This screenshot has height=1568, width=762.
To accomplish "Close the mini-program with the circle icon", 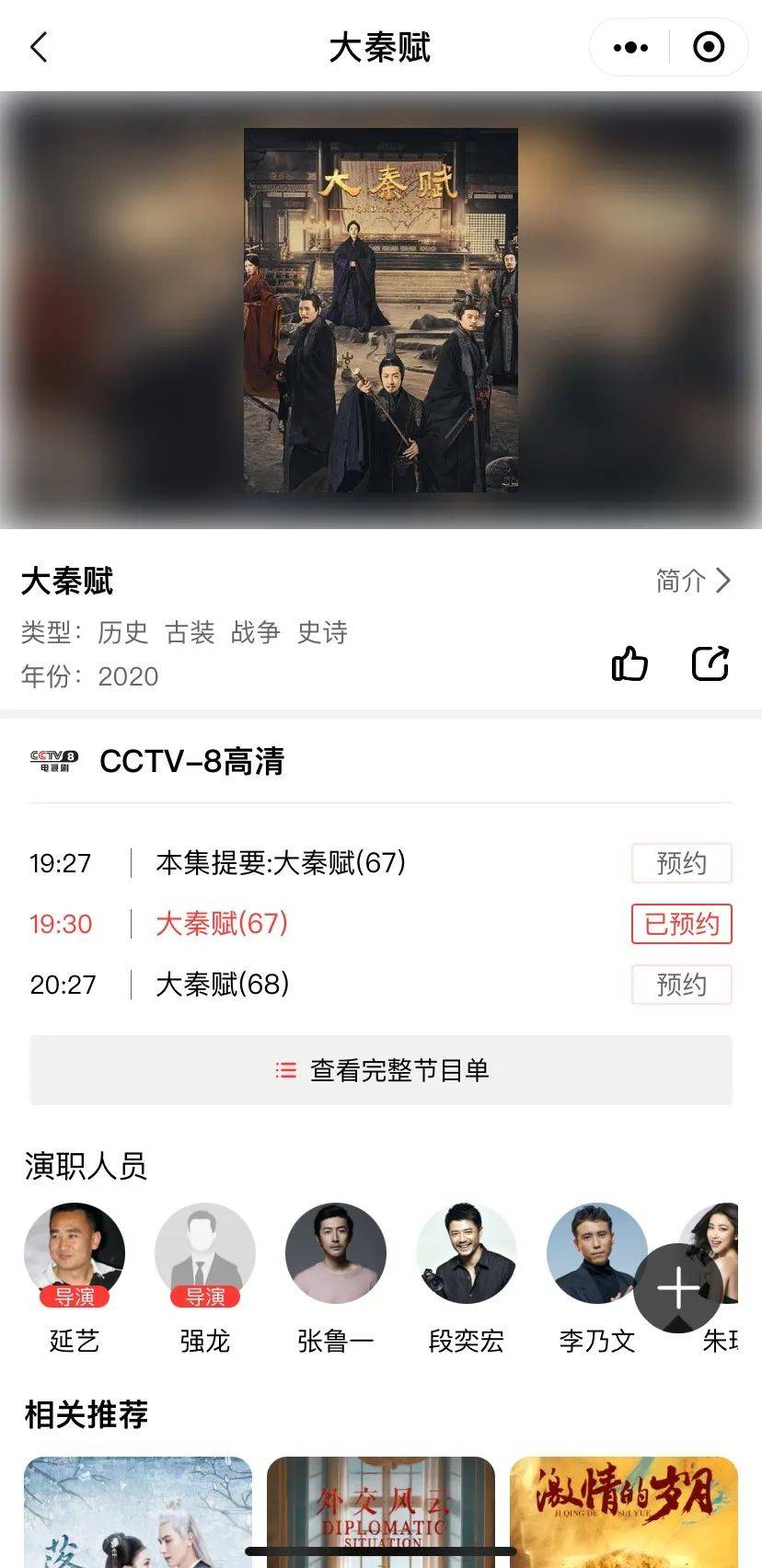I will (709, 47).
